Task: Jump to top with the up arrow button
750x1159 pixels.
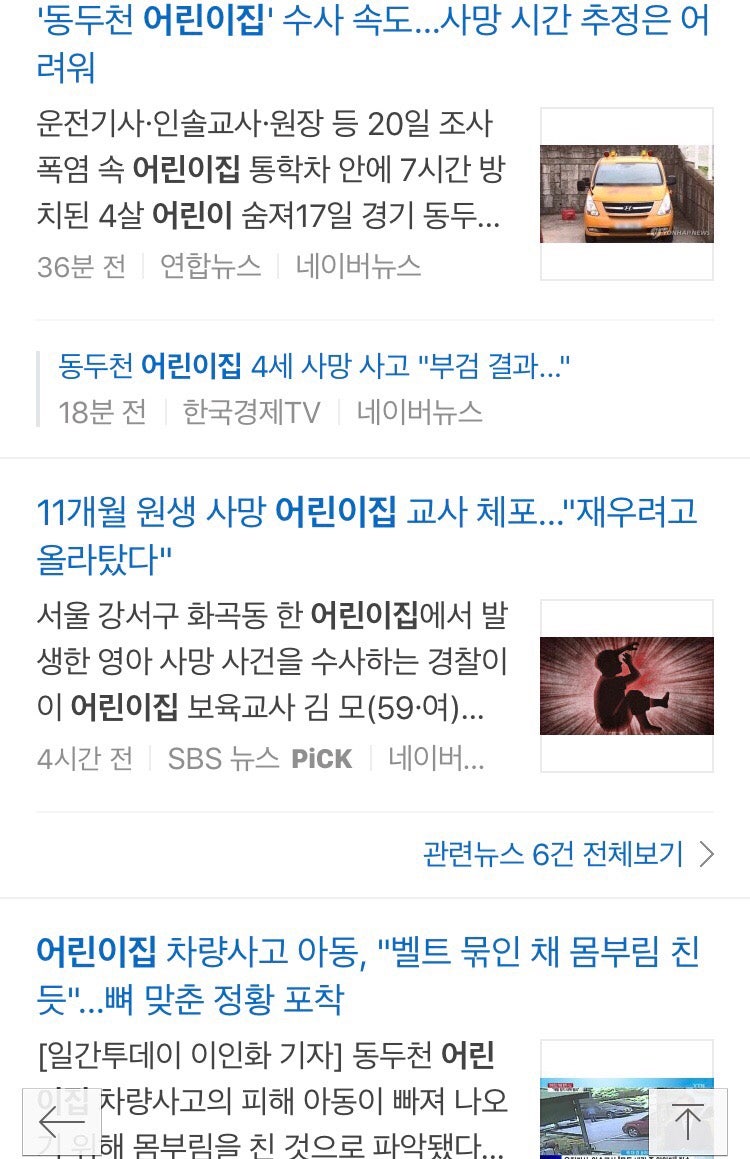Action: point(687,1121)
